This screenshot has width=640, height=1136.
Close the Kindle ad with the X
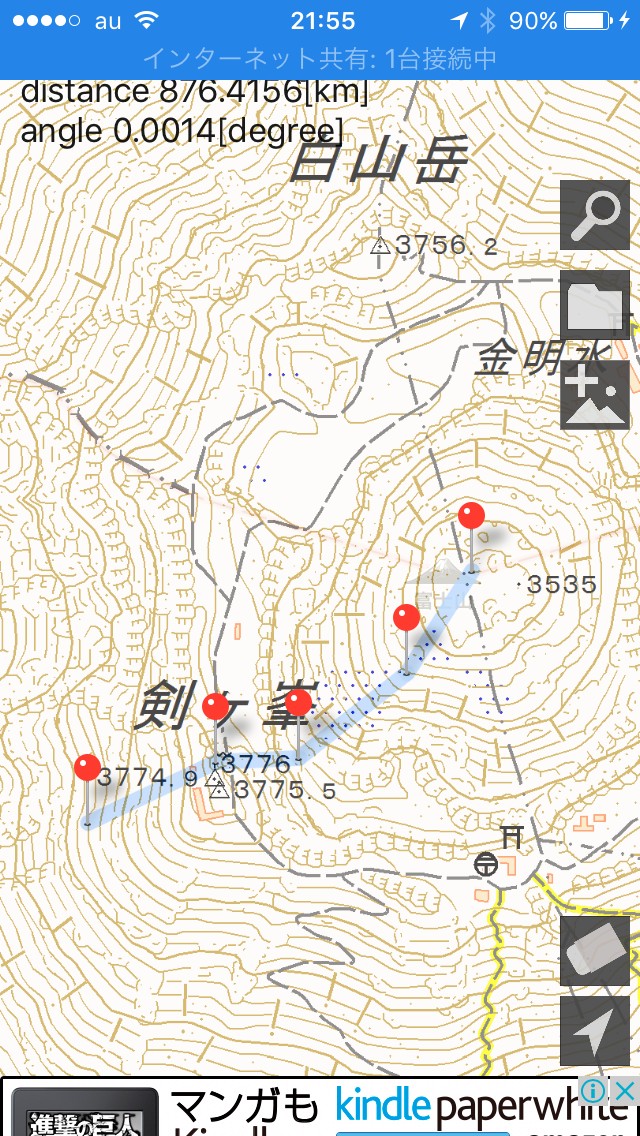click(x=623, y=1089)
